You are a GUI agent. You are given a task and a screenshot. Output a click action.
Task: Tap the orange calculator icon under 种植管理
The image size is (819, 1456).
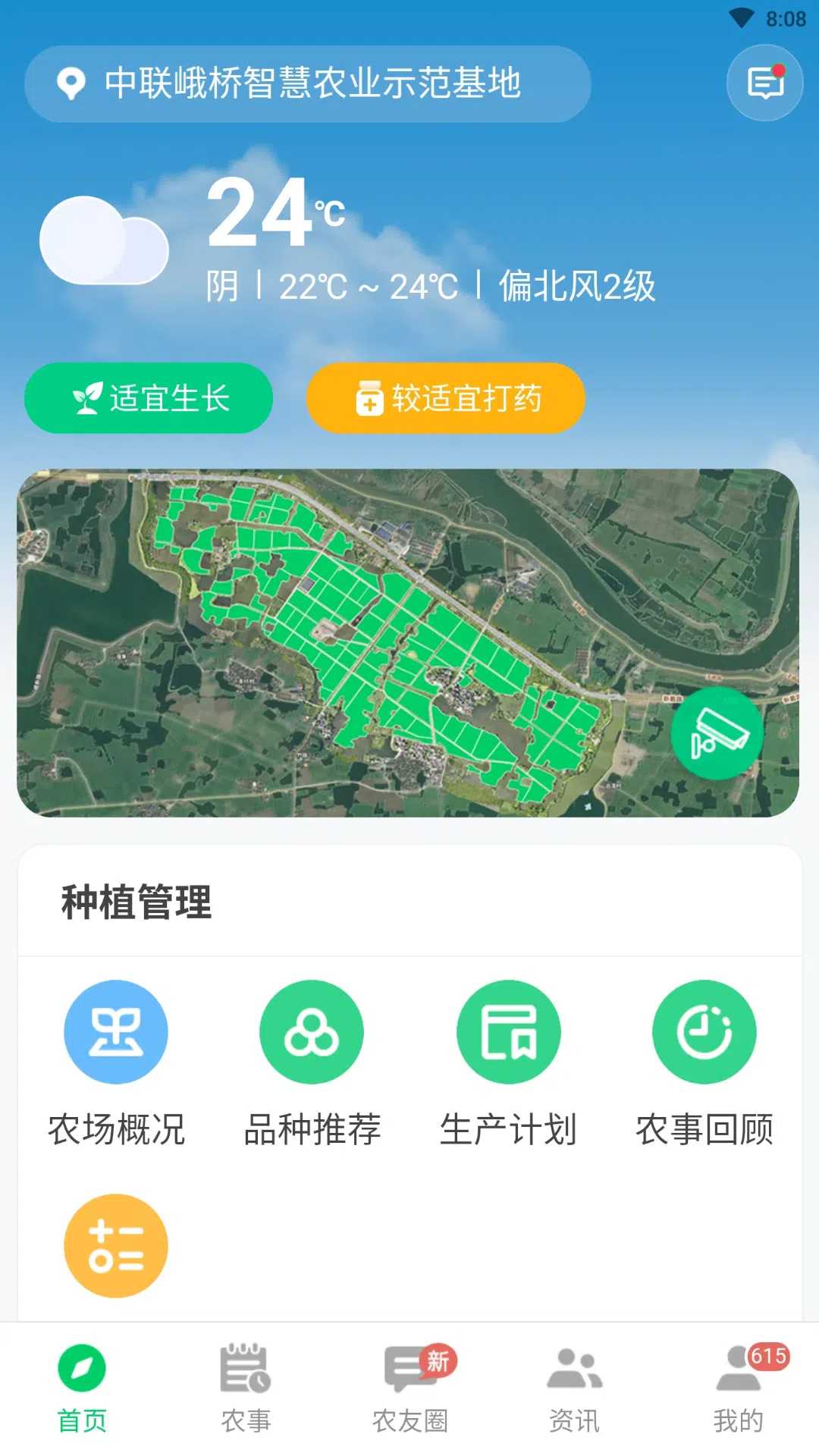click(x=115, y=1246)
